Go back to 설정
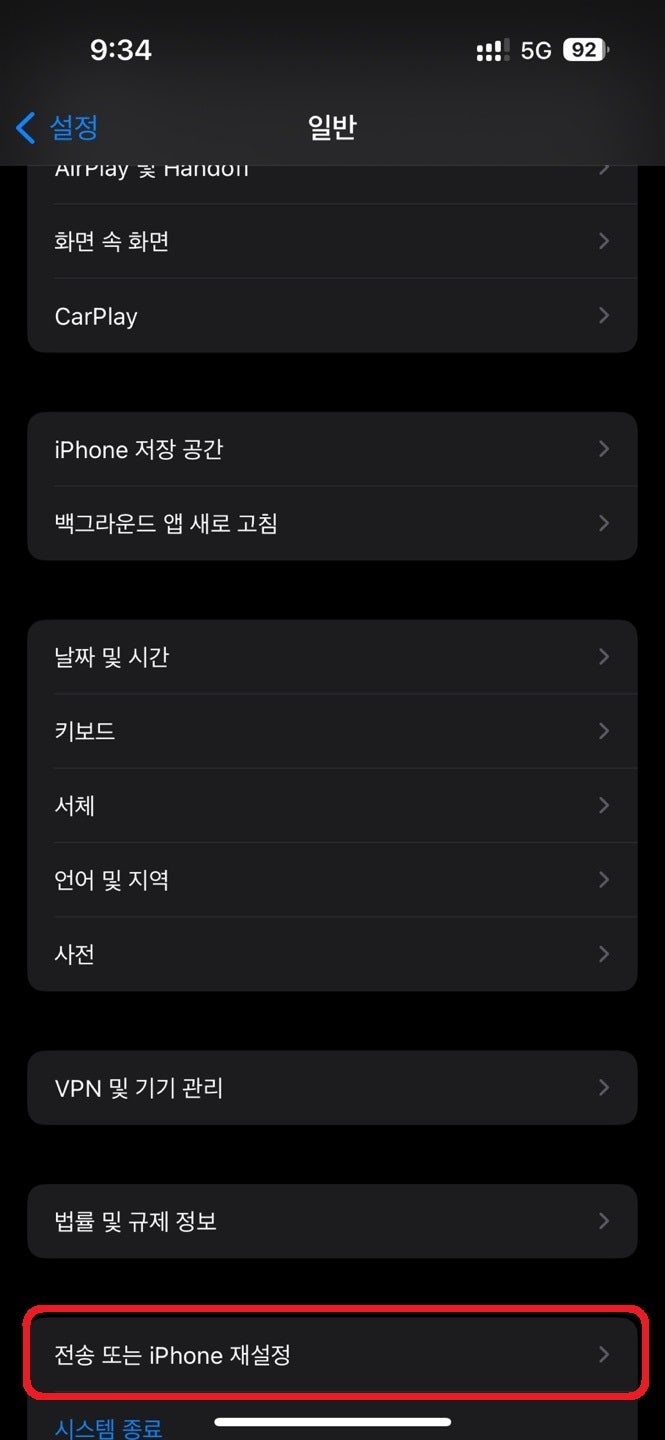This screenshot has width=665, height=1440. click(58, 128)
